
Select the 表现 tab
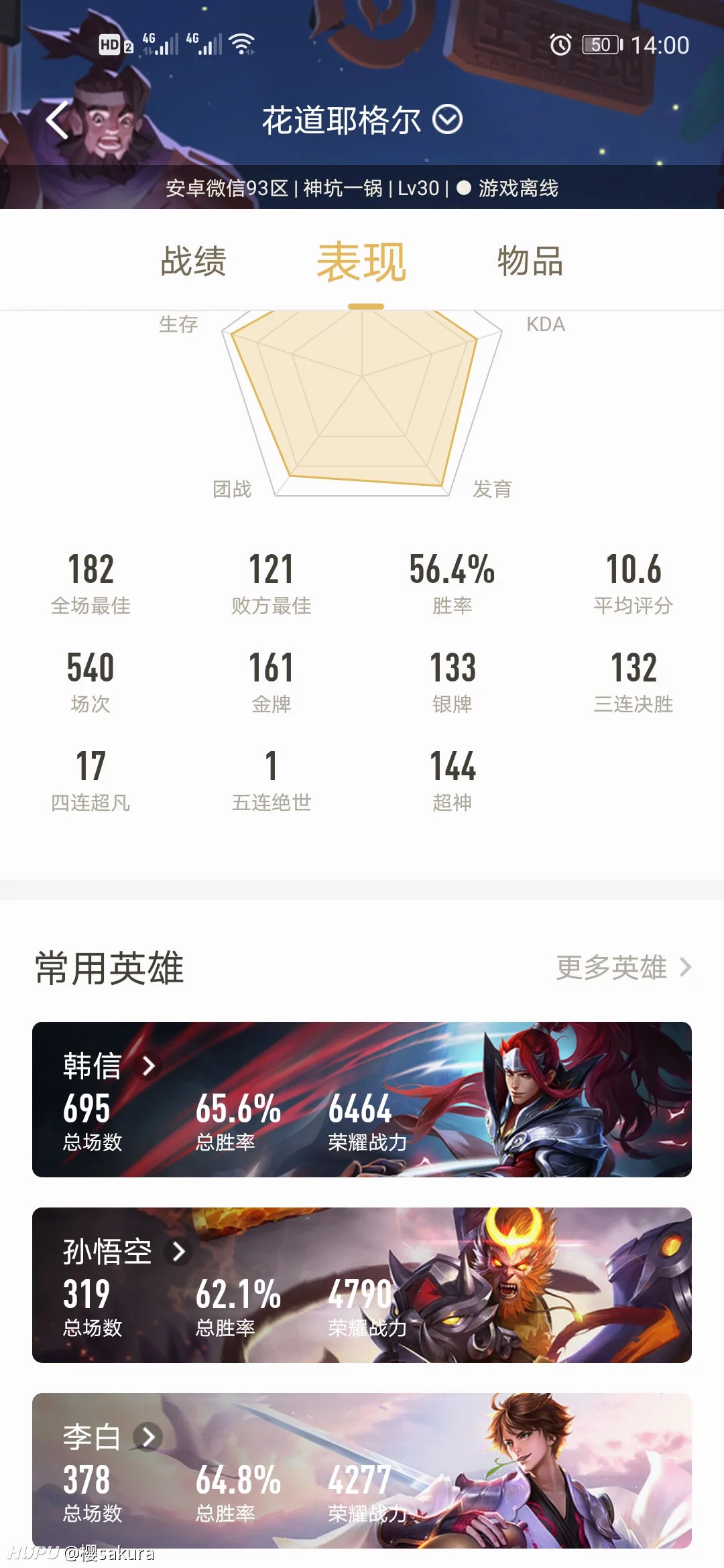tap(362, 261)
